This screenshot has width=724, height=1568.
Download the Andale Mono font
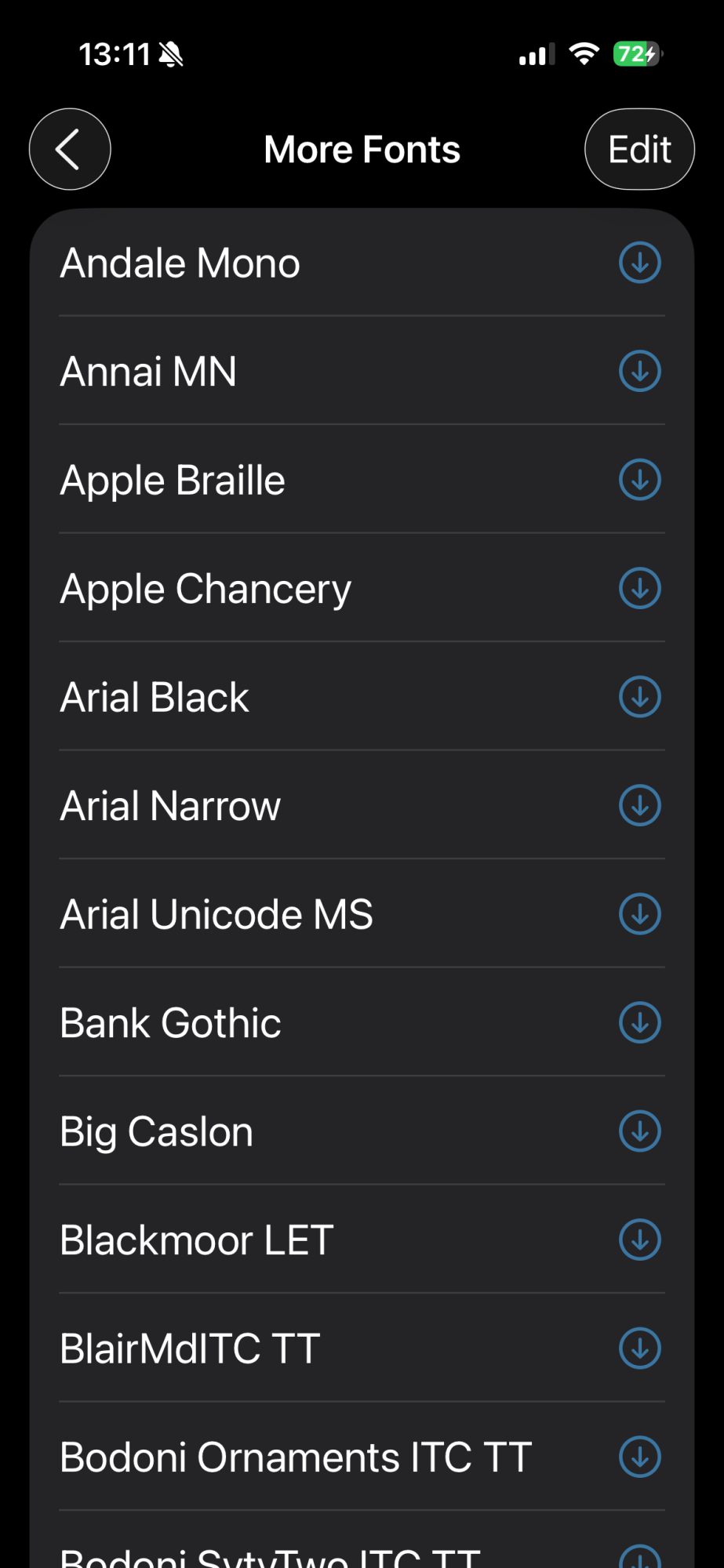pyautogui.click(x=640, y=263)
